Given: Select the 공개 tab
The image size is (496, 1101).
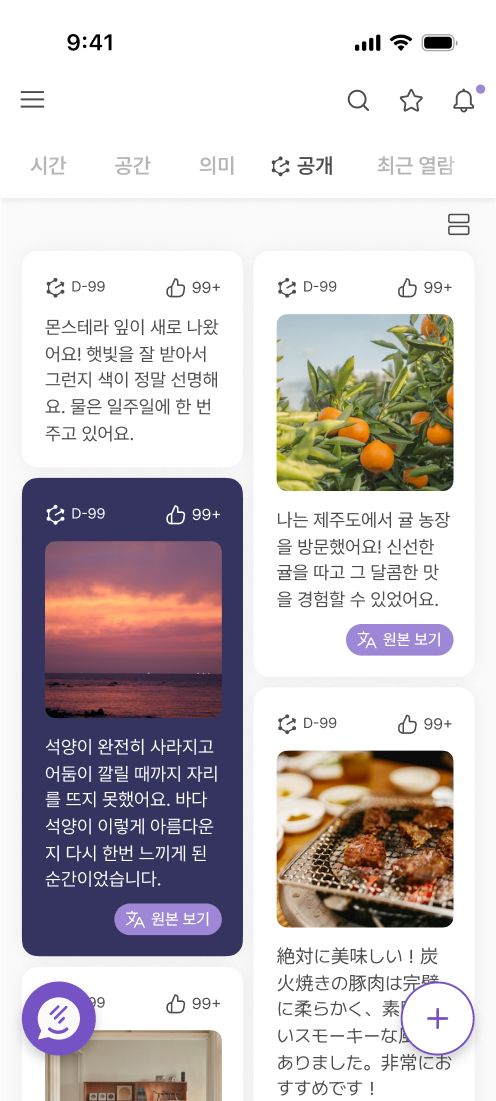Looking at the screenshot, I should tap(302, 166).
